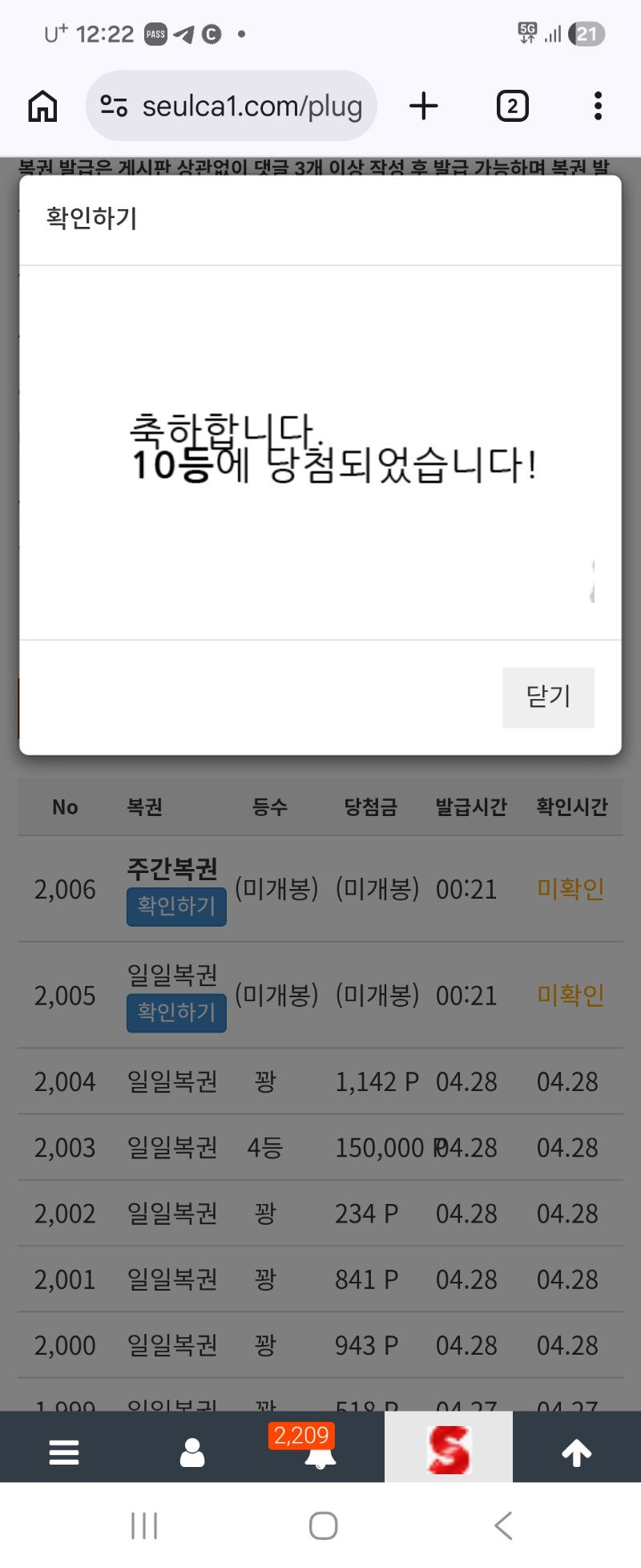Open a new browser tab

[x=424, y=106]
